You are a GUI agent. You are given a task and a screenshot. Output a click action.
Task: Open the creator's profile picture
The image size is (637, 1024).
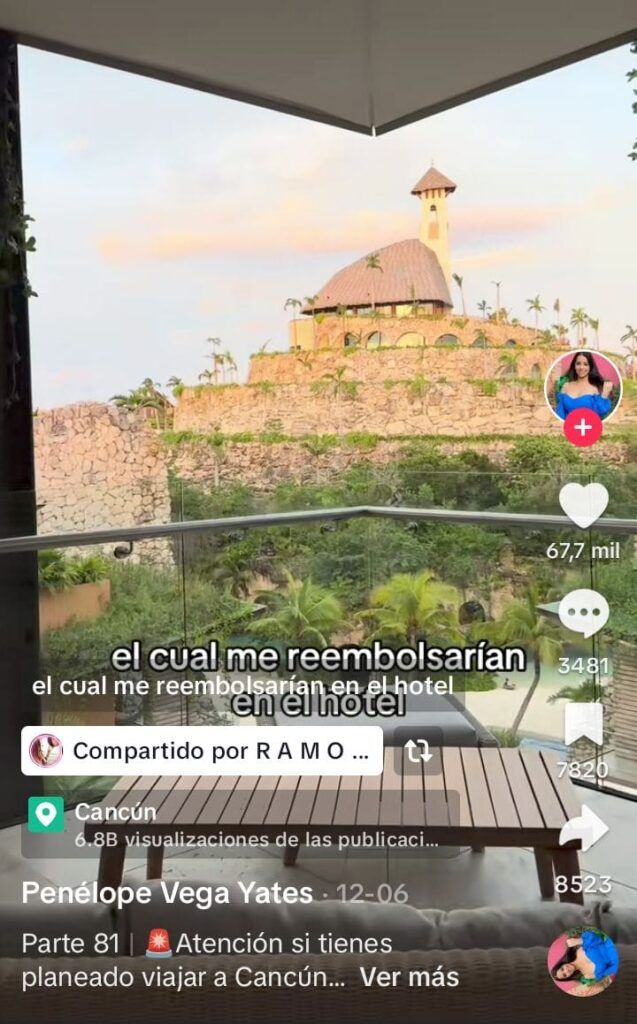(x=583, y=389)
